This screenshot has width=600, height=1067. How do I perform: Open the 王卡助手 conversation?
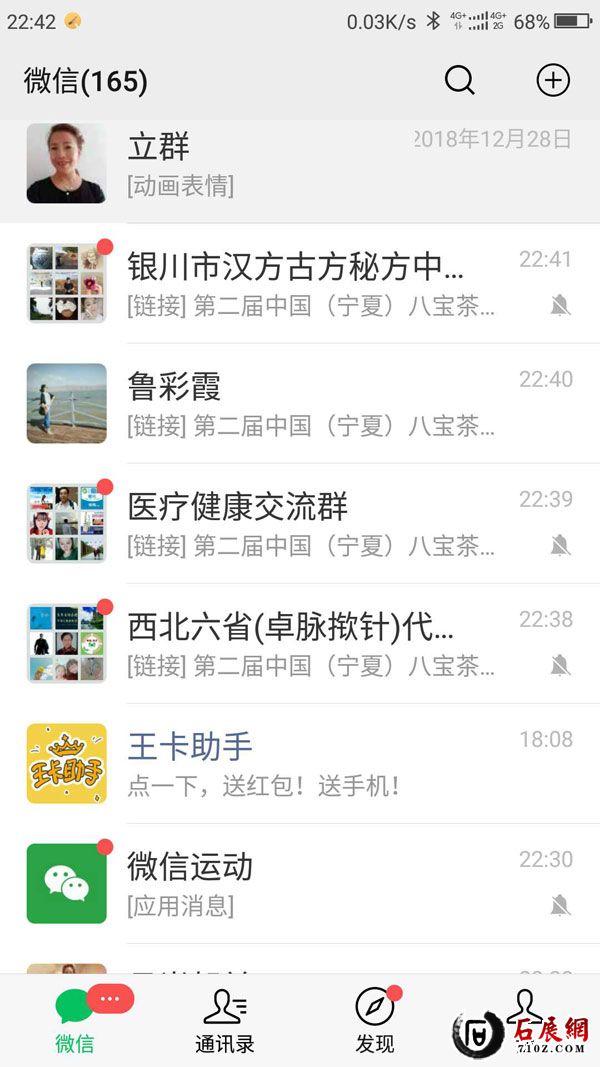click(x=300, y=764)
